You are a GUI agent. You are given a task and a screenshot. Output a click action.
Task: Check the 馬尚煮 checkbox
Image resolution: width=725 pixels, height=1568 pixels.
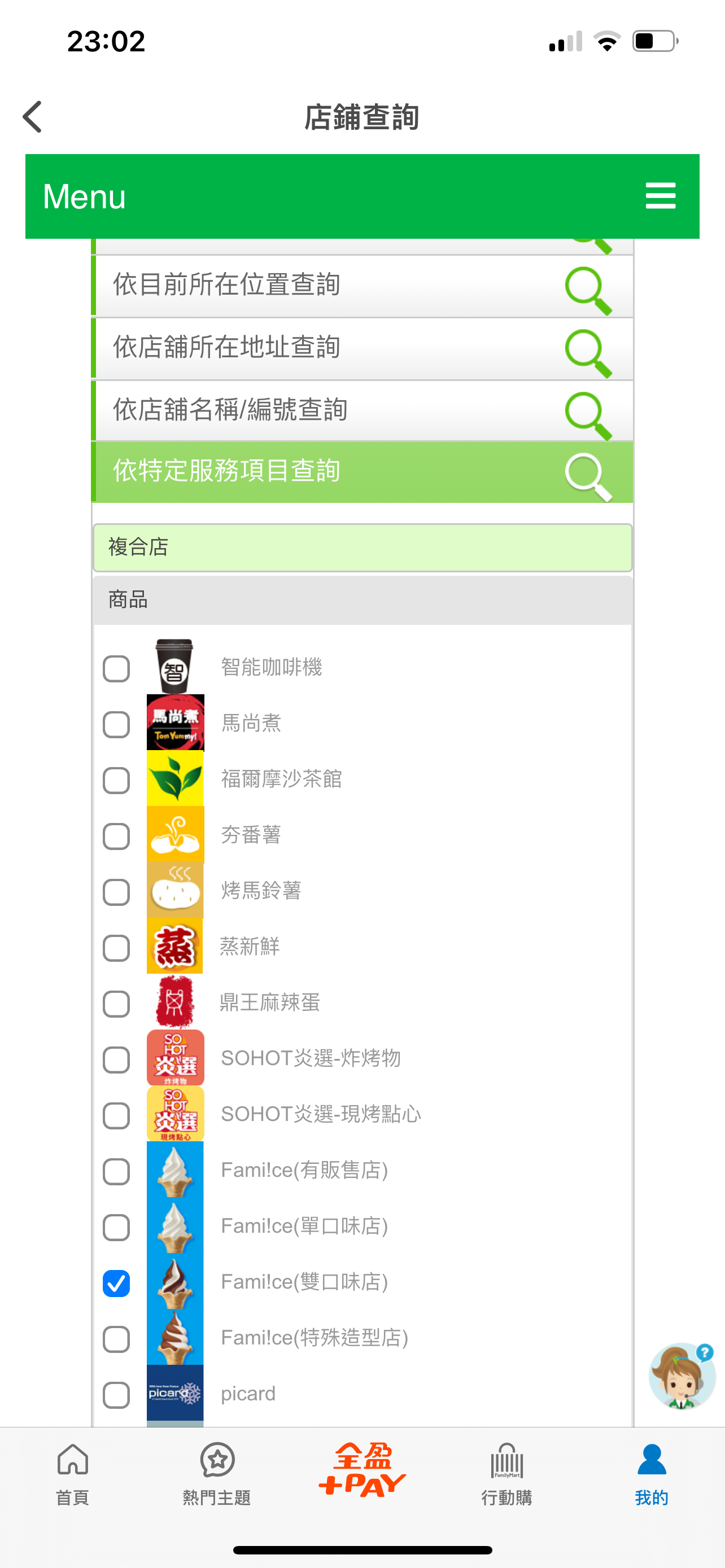(x=116, y=724)
